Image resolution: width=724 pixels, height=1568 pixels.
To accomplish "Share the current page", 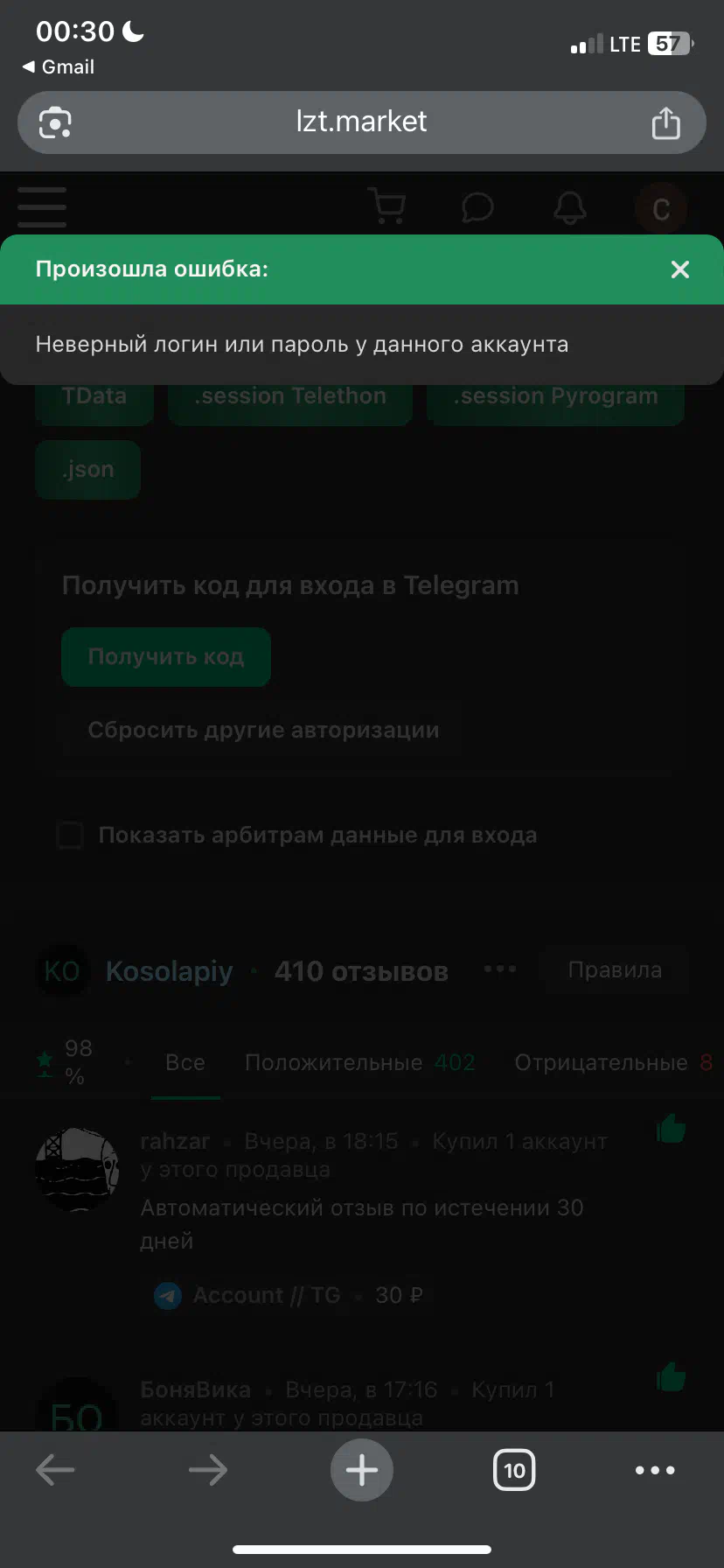I will (x=665, y=122).
